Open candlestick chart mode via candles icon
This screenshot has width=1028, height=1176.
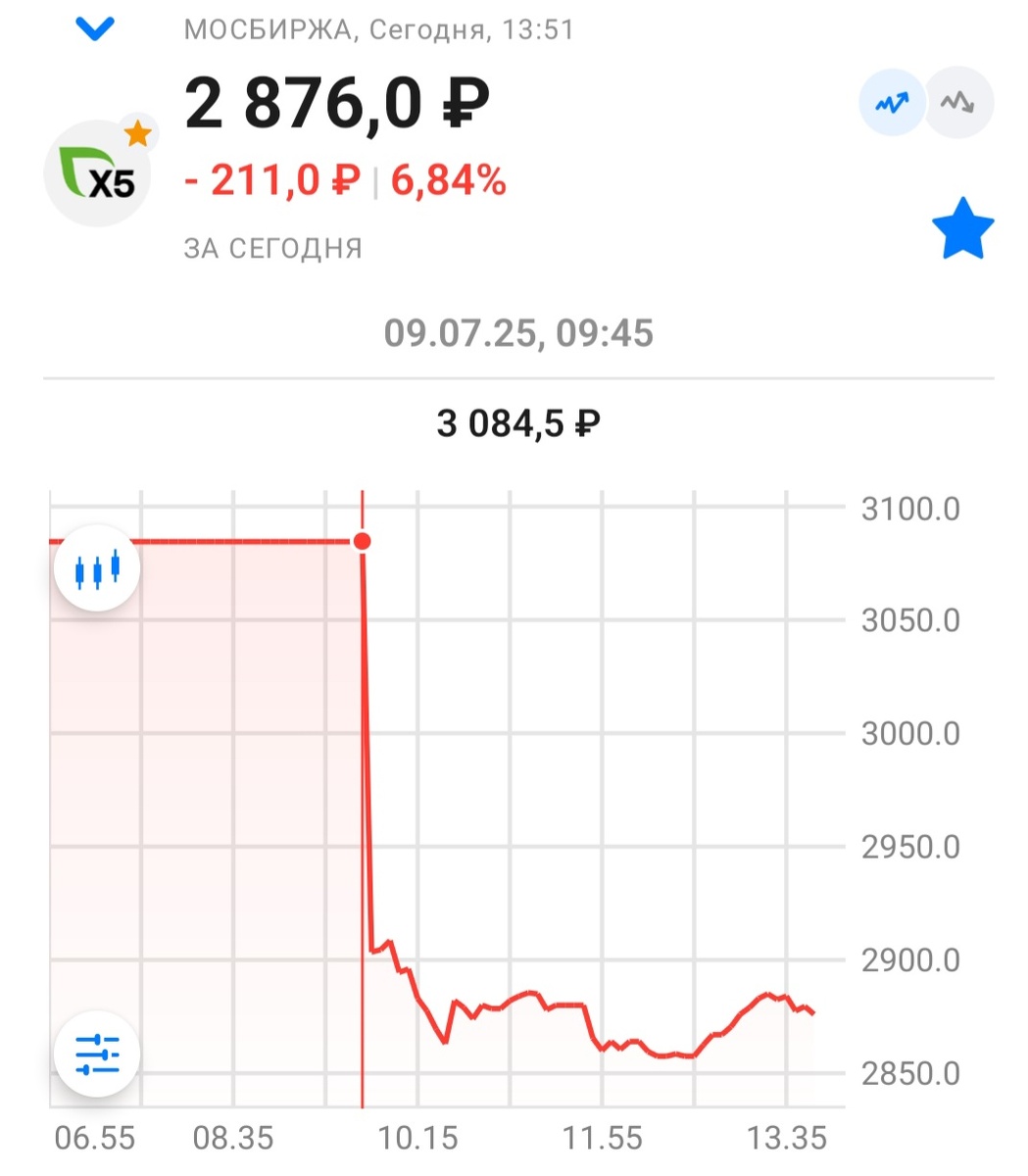coord(96,568)
